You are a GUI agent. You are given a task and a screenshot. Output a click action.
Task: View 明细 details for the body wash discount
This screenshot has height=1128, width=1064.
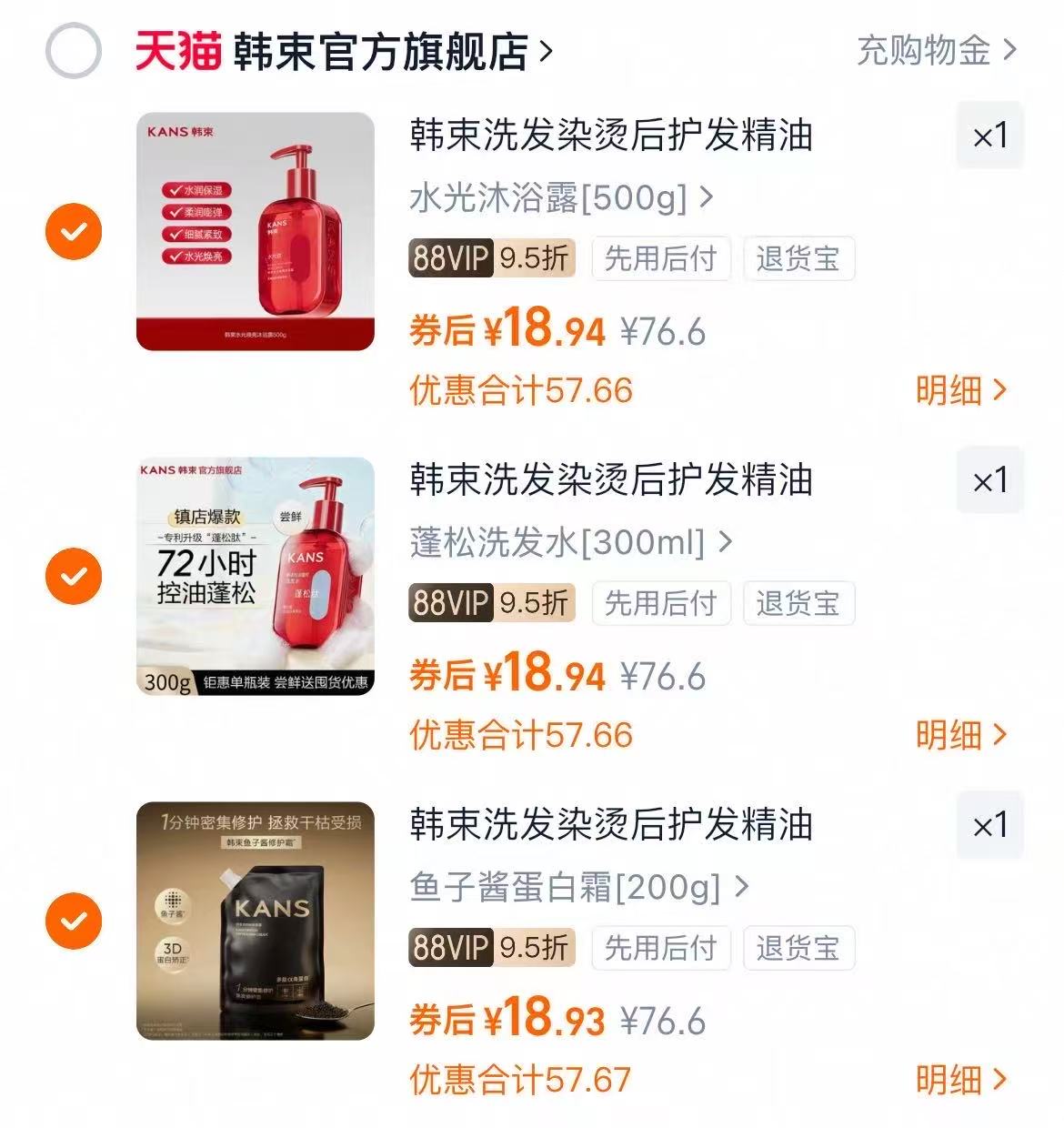pos(959,390)
